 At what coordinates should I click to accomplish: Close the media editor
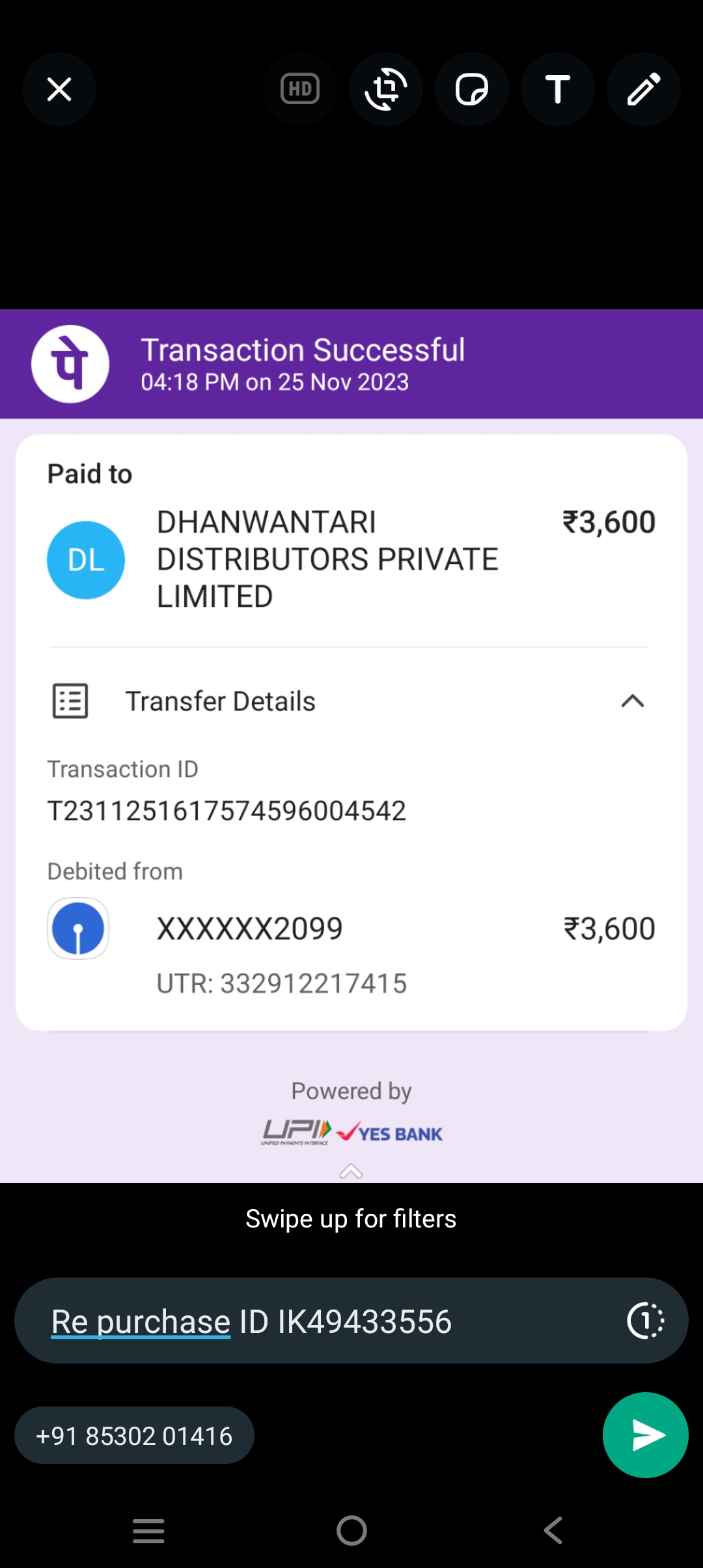59,89
